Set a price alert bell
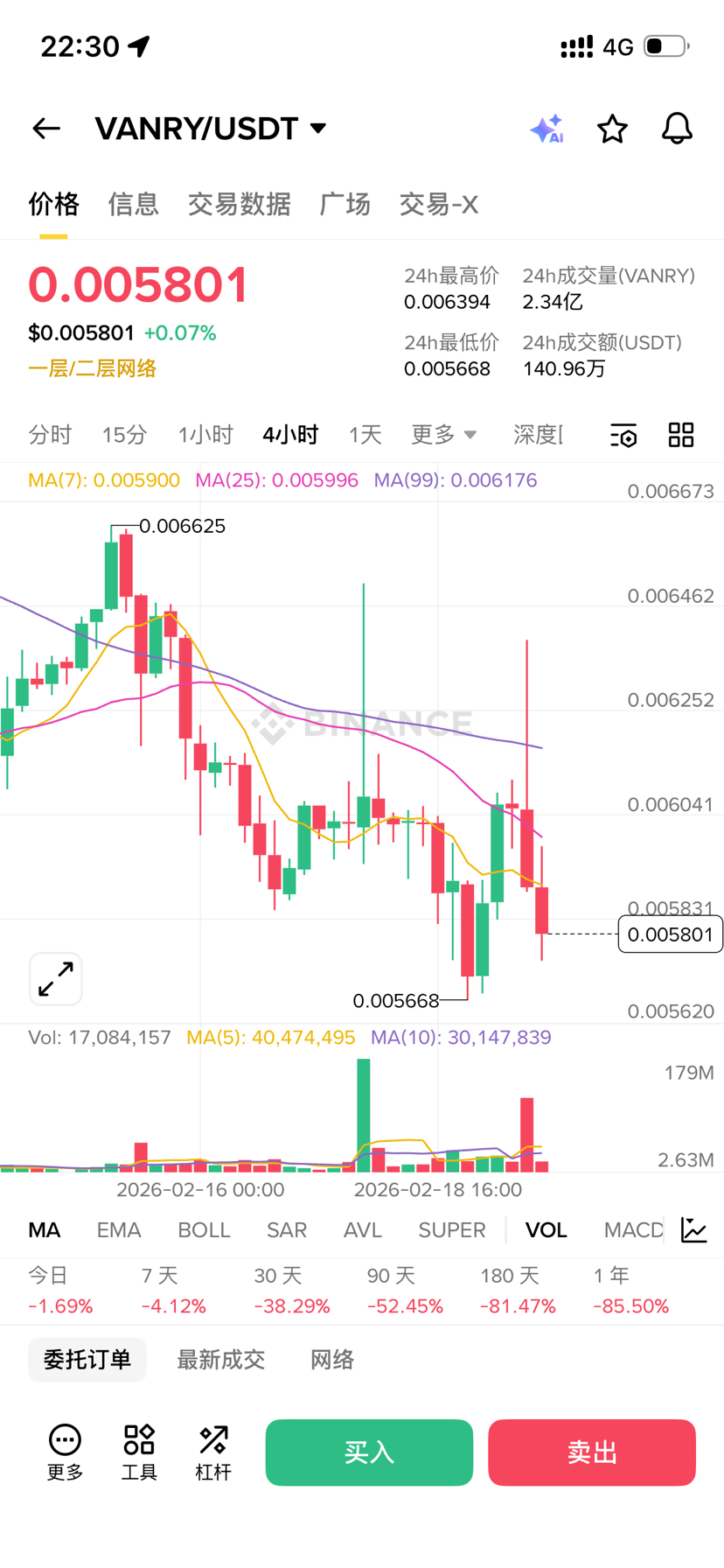Image resolution: width=724 pixels, height=1568 pixels. 677,129
